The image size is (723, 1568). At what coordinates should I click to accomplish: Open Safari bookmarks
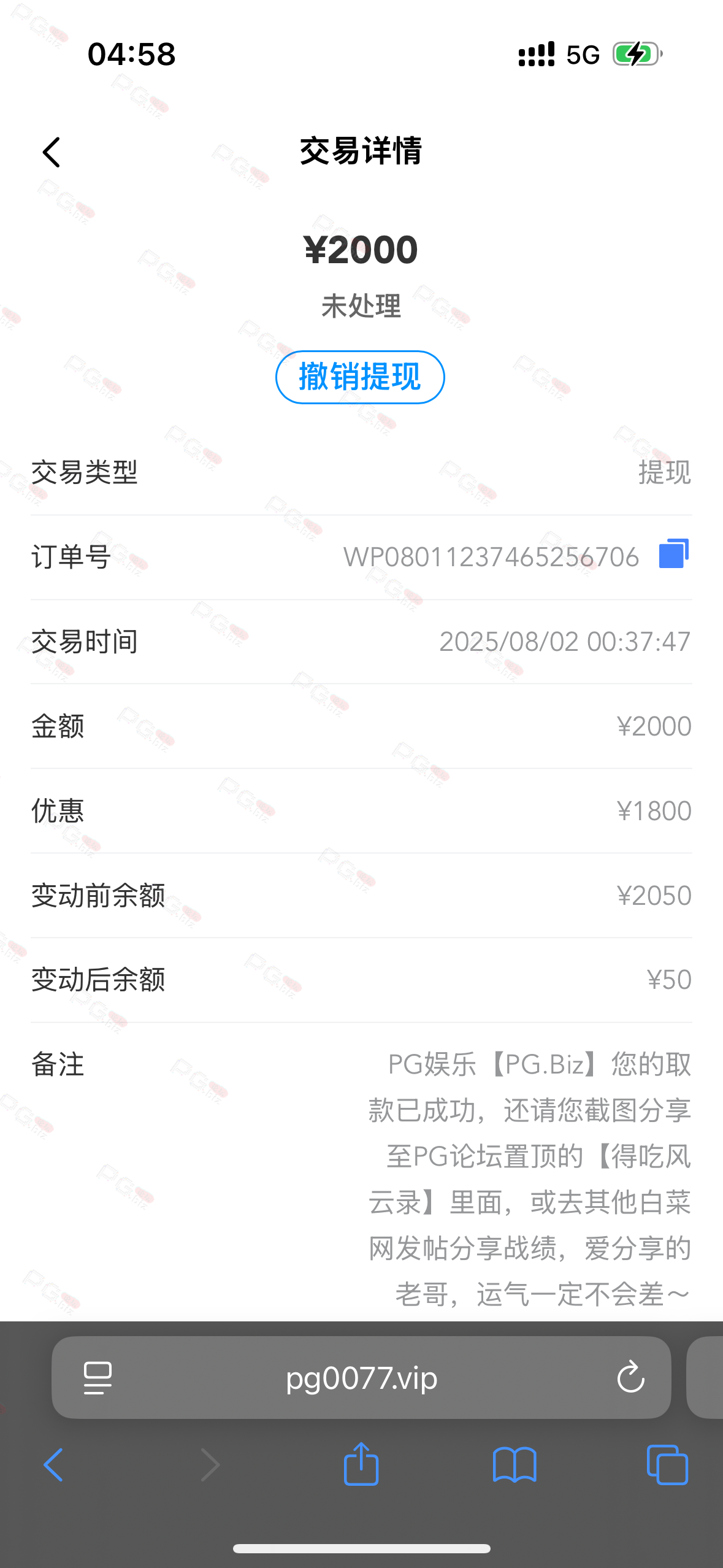515,1465
